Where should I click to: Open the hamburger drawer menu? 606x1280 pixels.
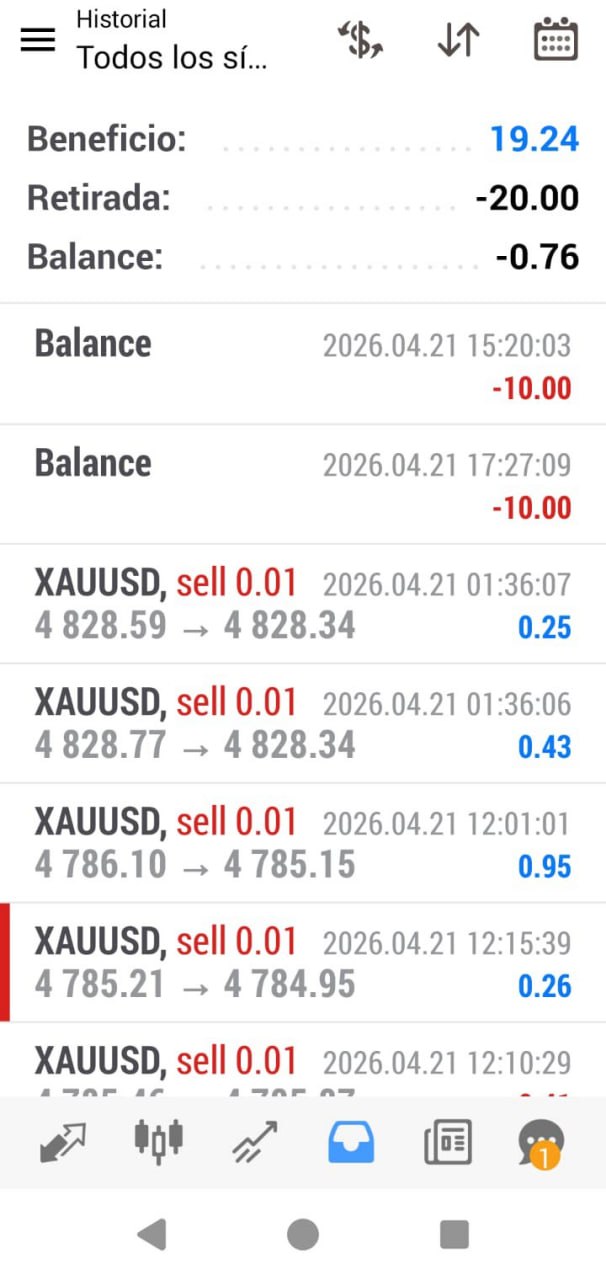coord(38,41)
